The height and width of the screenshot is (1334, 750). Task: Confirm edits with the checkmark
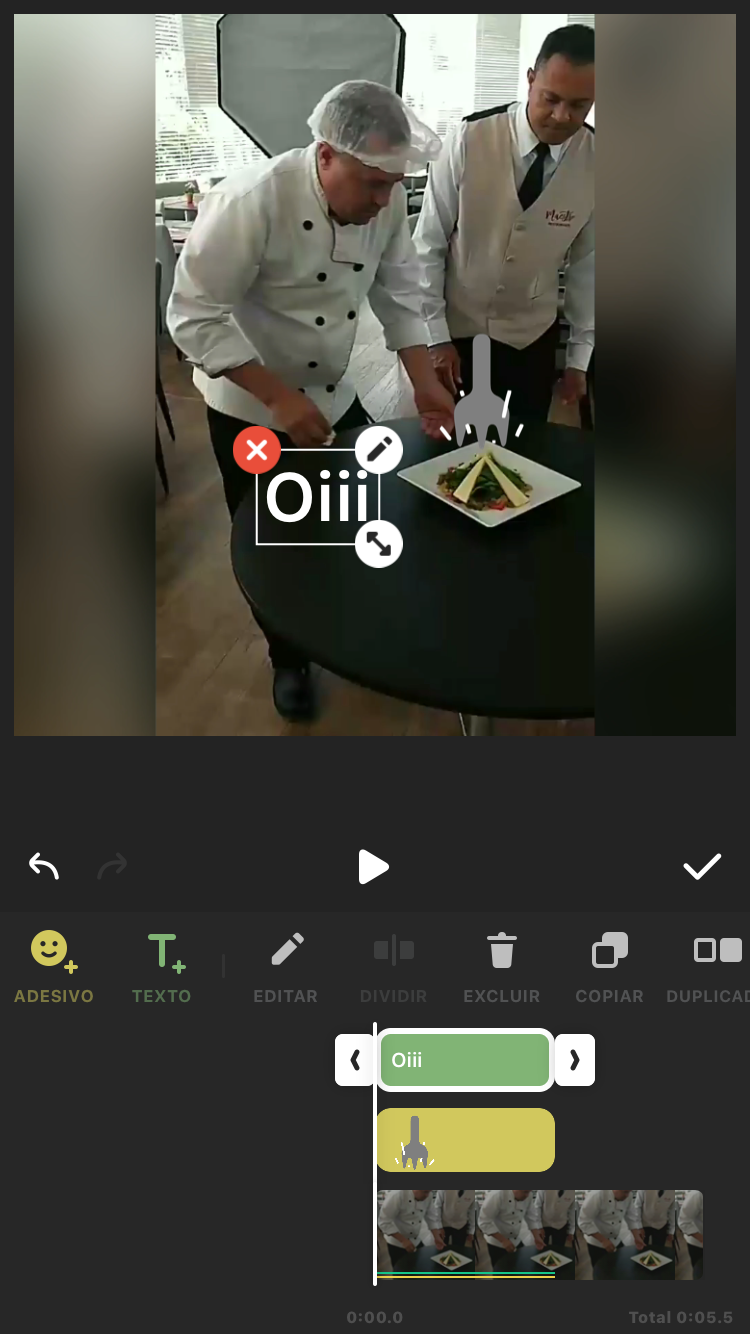(702, 866)
